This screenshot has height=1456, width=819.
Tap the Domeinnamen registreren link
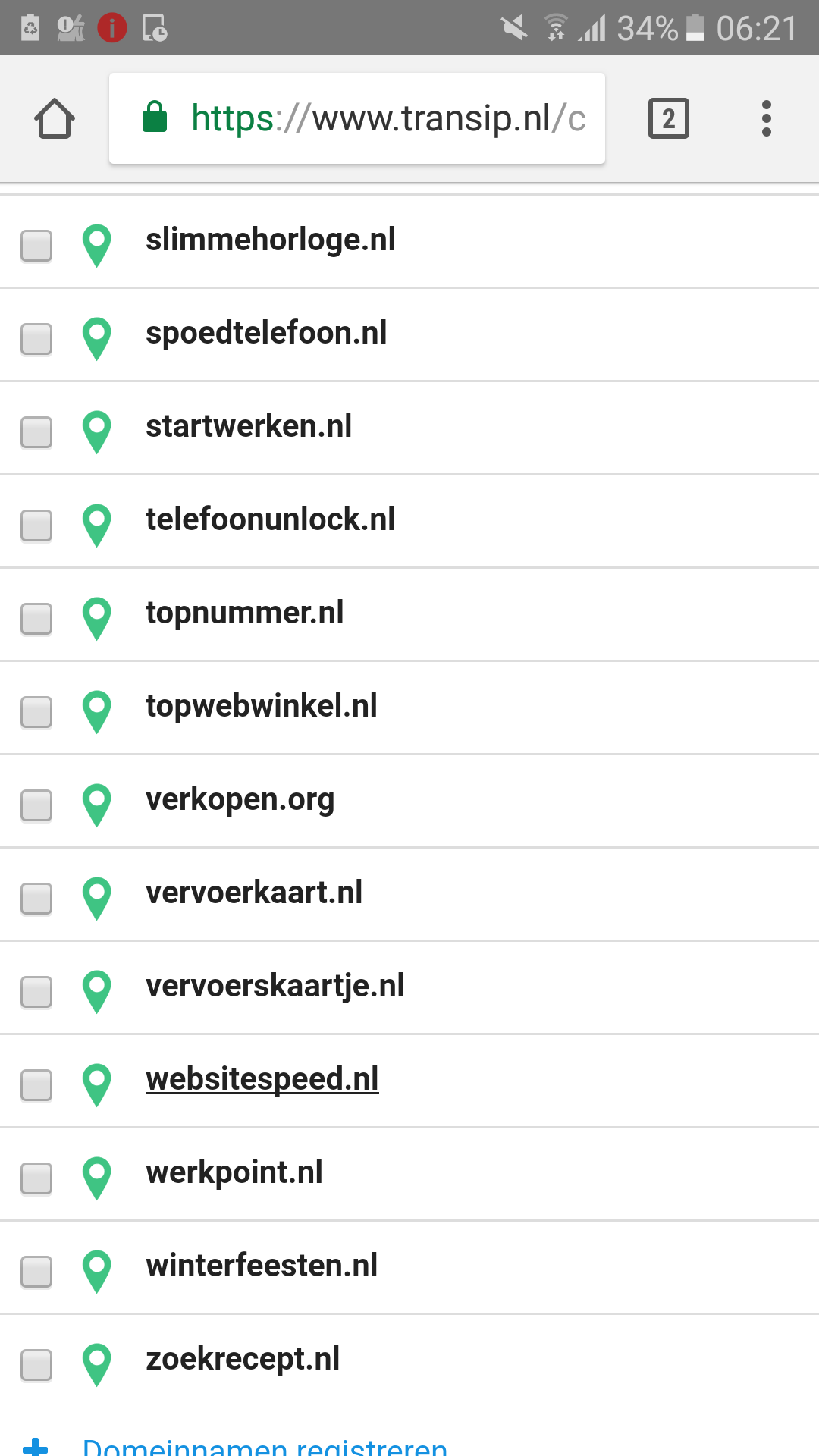[x=265, y=1446]
